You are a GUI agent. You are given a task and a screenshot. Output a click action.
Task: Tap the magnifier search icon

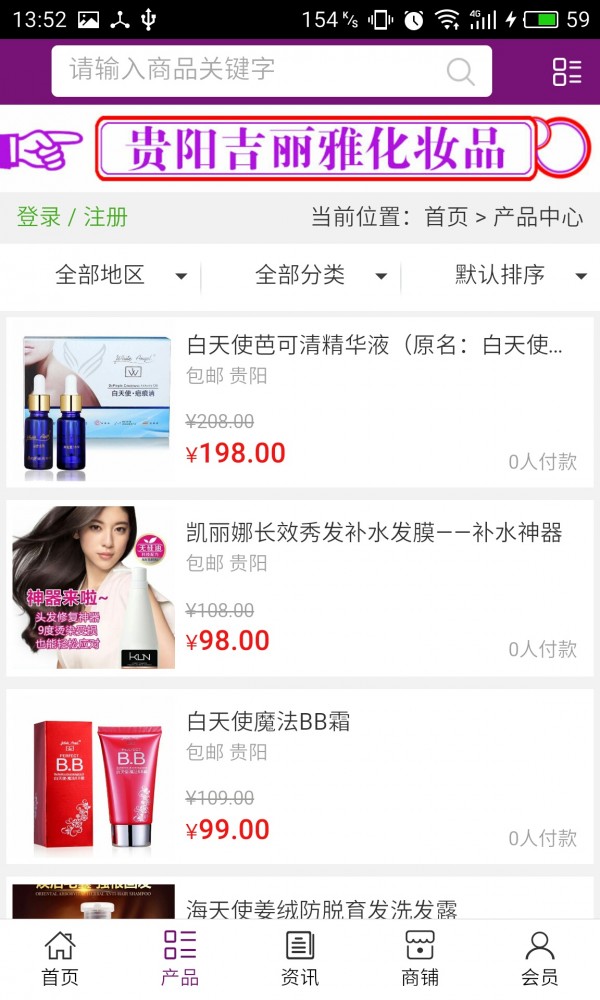point(460,71)
